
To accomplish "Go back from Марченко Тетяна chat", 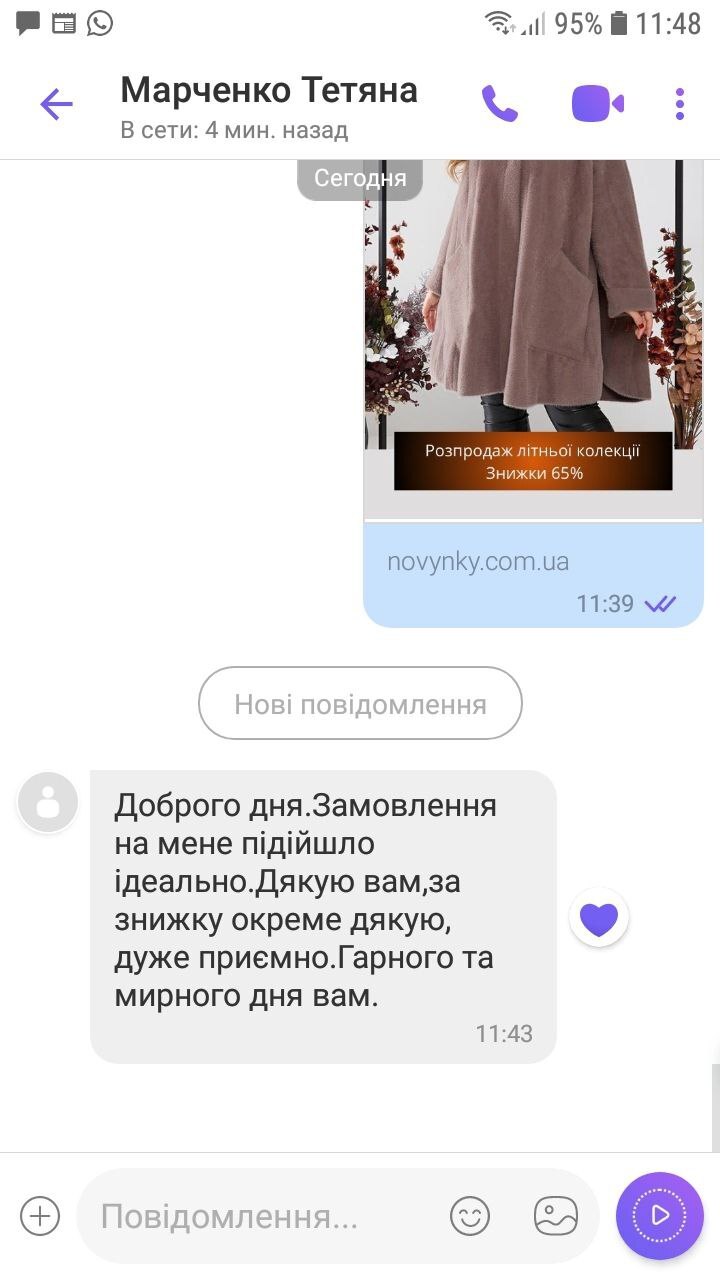I will [56, 104].
